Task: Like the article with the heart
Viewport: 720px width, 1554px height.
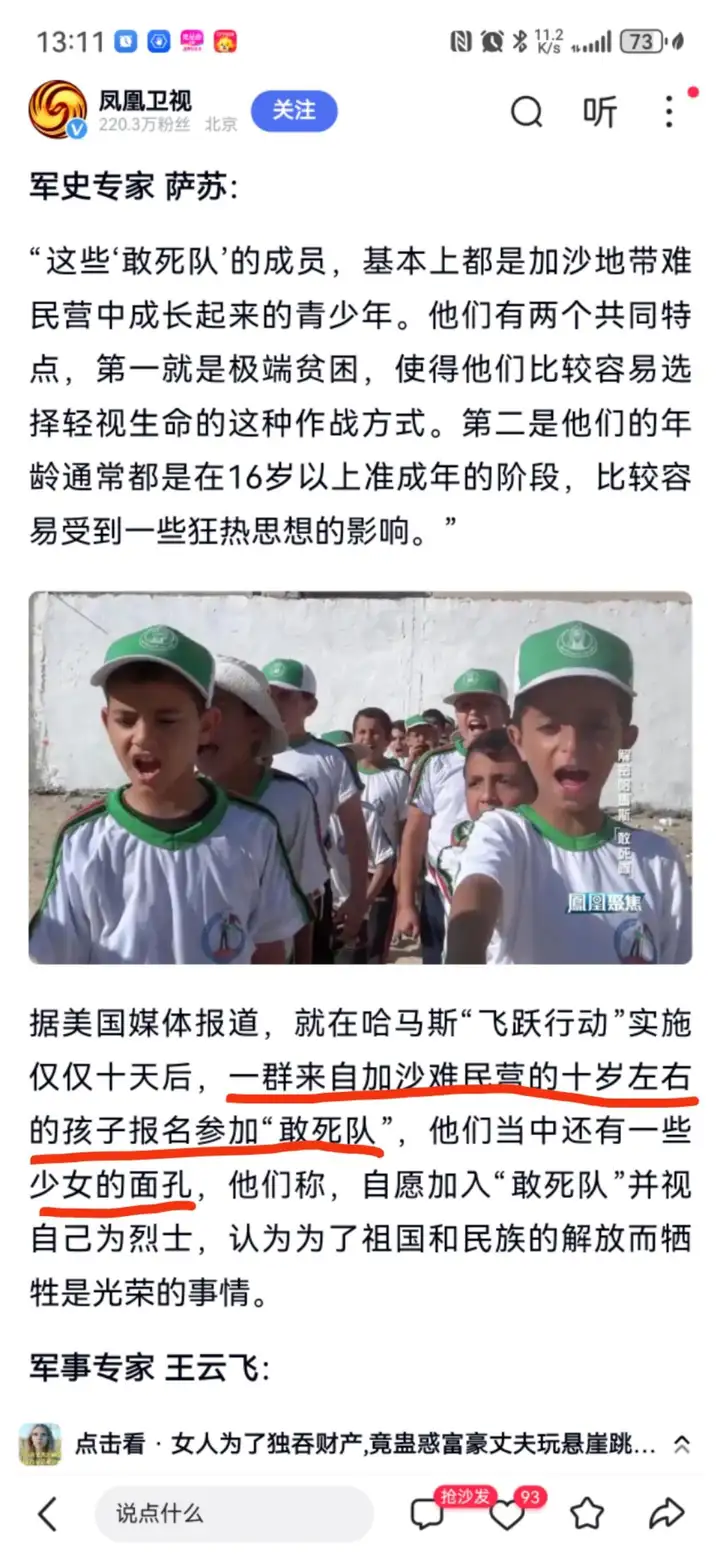Action: pos(506,1515)
